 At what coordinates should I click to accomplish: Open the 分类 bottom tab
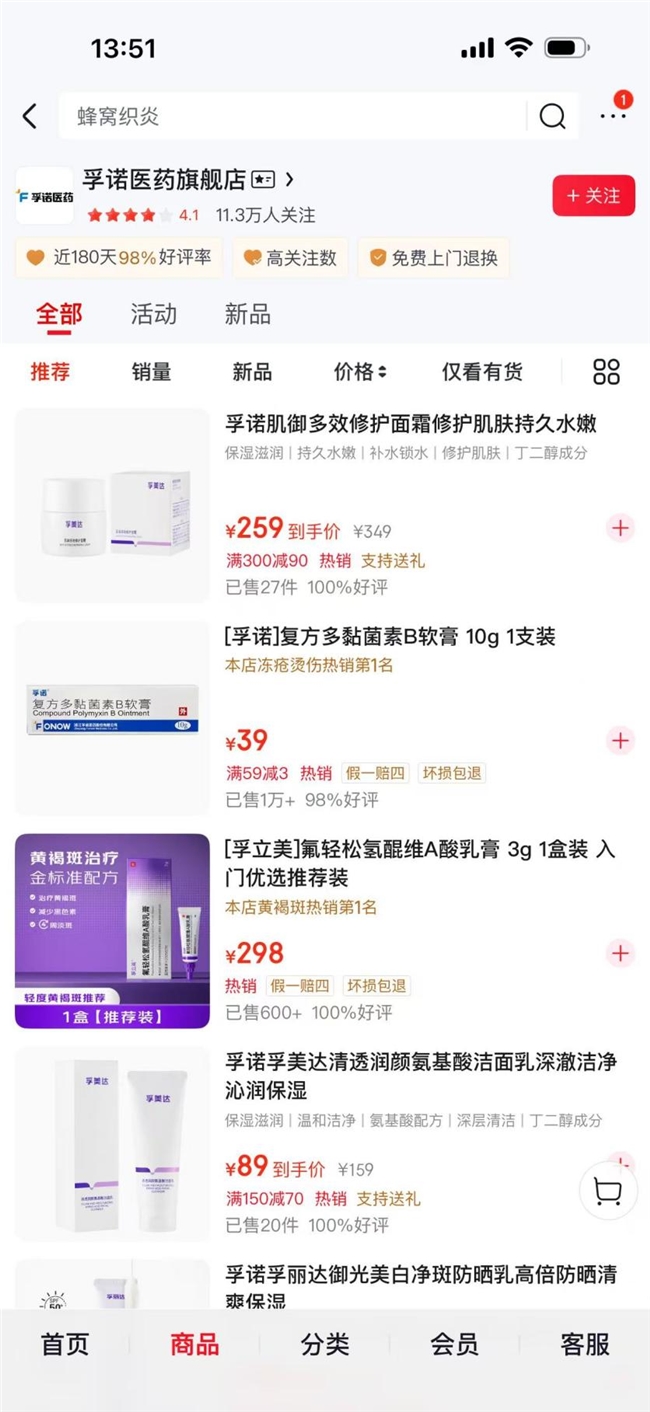coord(325,1345)
